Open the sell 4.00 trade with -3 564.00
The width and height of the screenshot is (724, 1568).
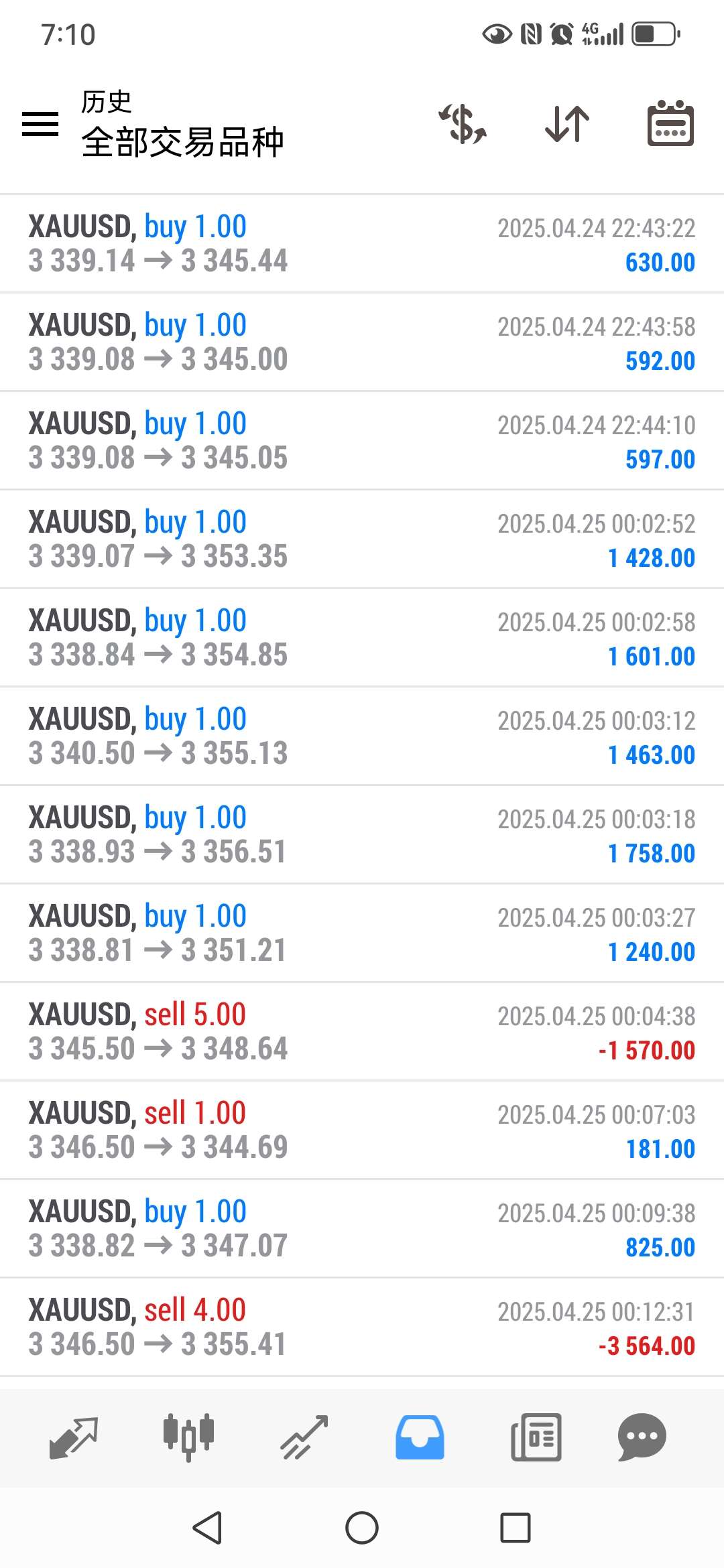click(362, 1327)
